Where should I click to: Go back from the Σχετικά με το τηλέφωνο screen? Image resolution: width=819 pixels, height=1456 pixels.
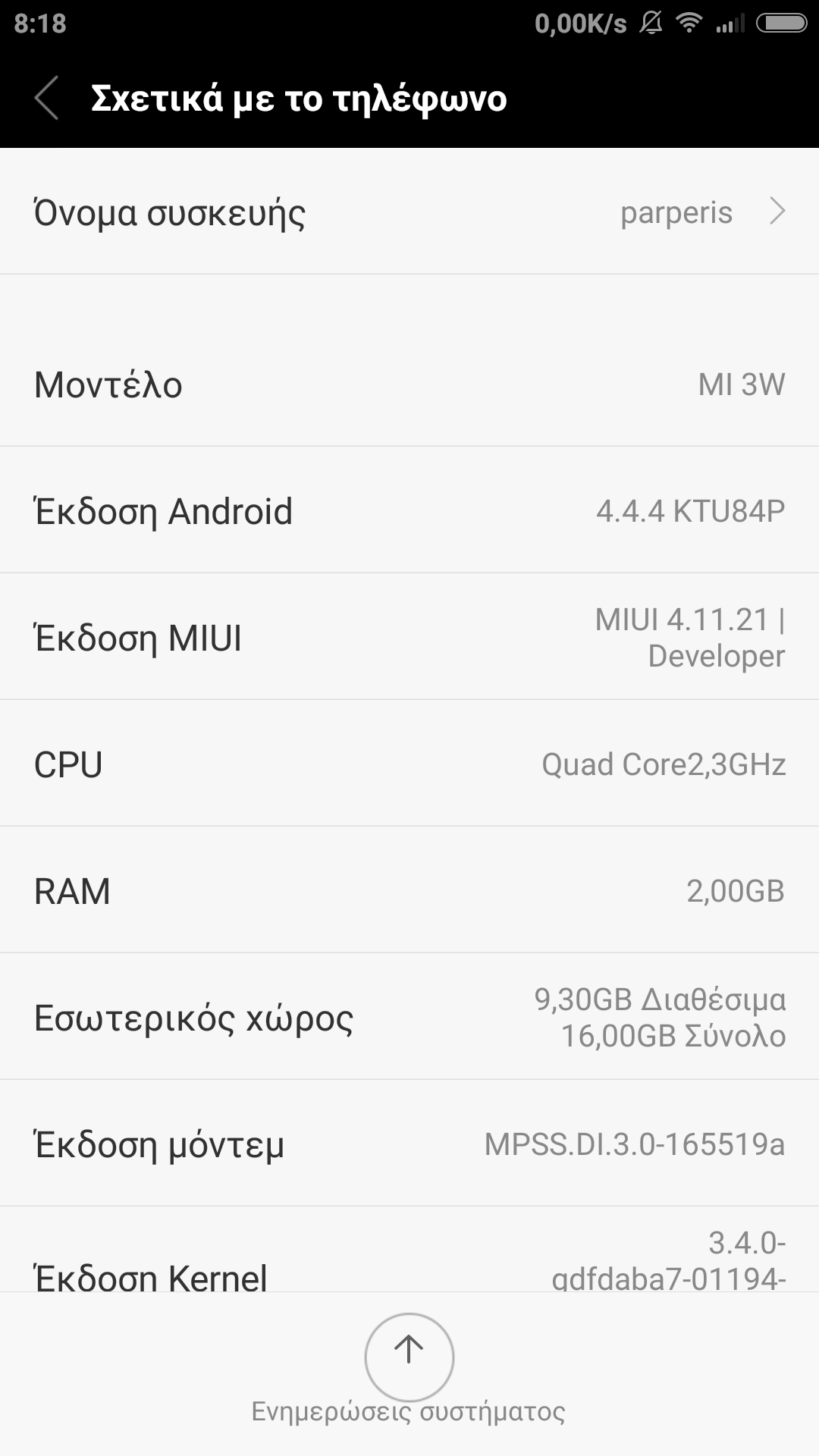(x=47, y=99)
